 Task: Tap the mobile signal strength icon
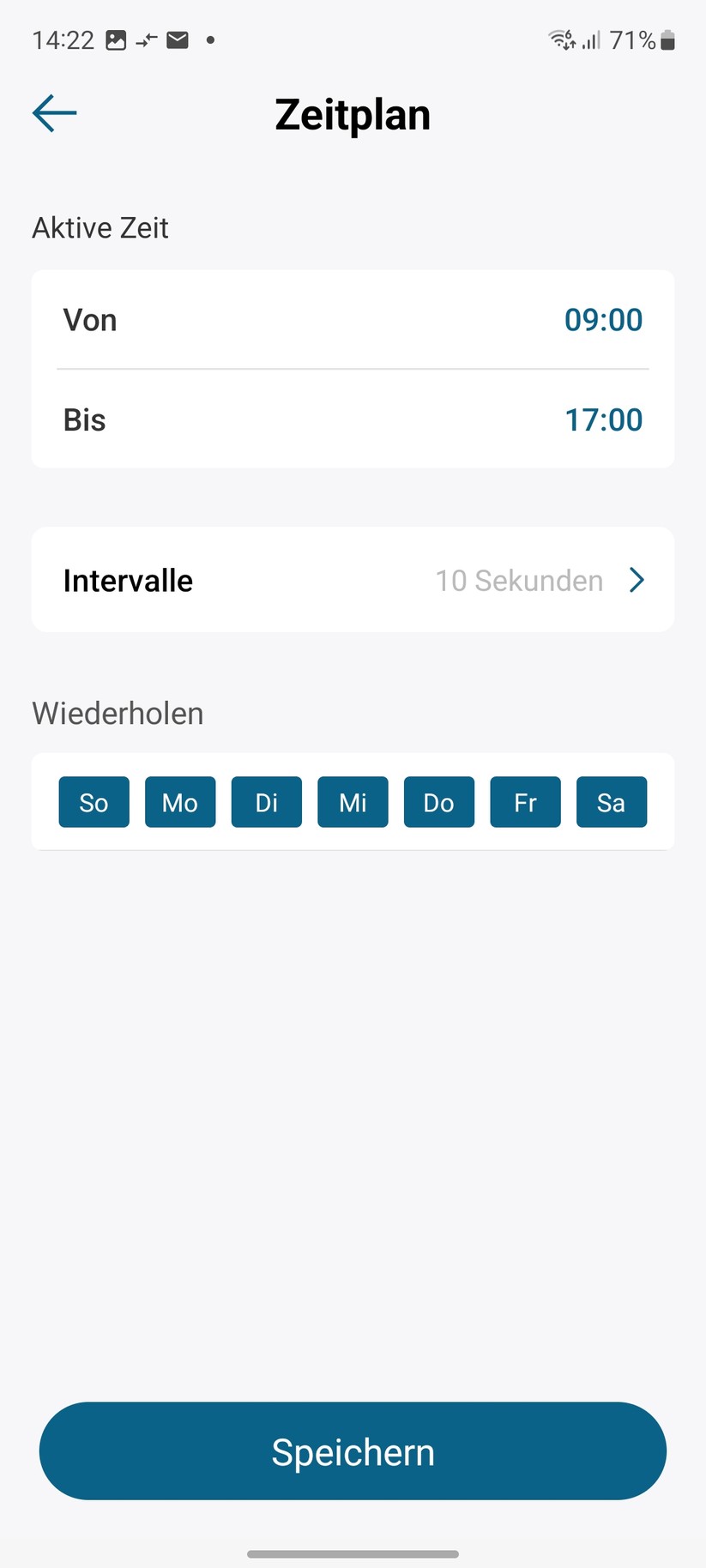tap(592, 39)
